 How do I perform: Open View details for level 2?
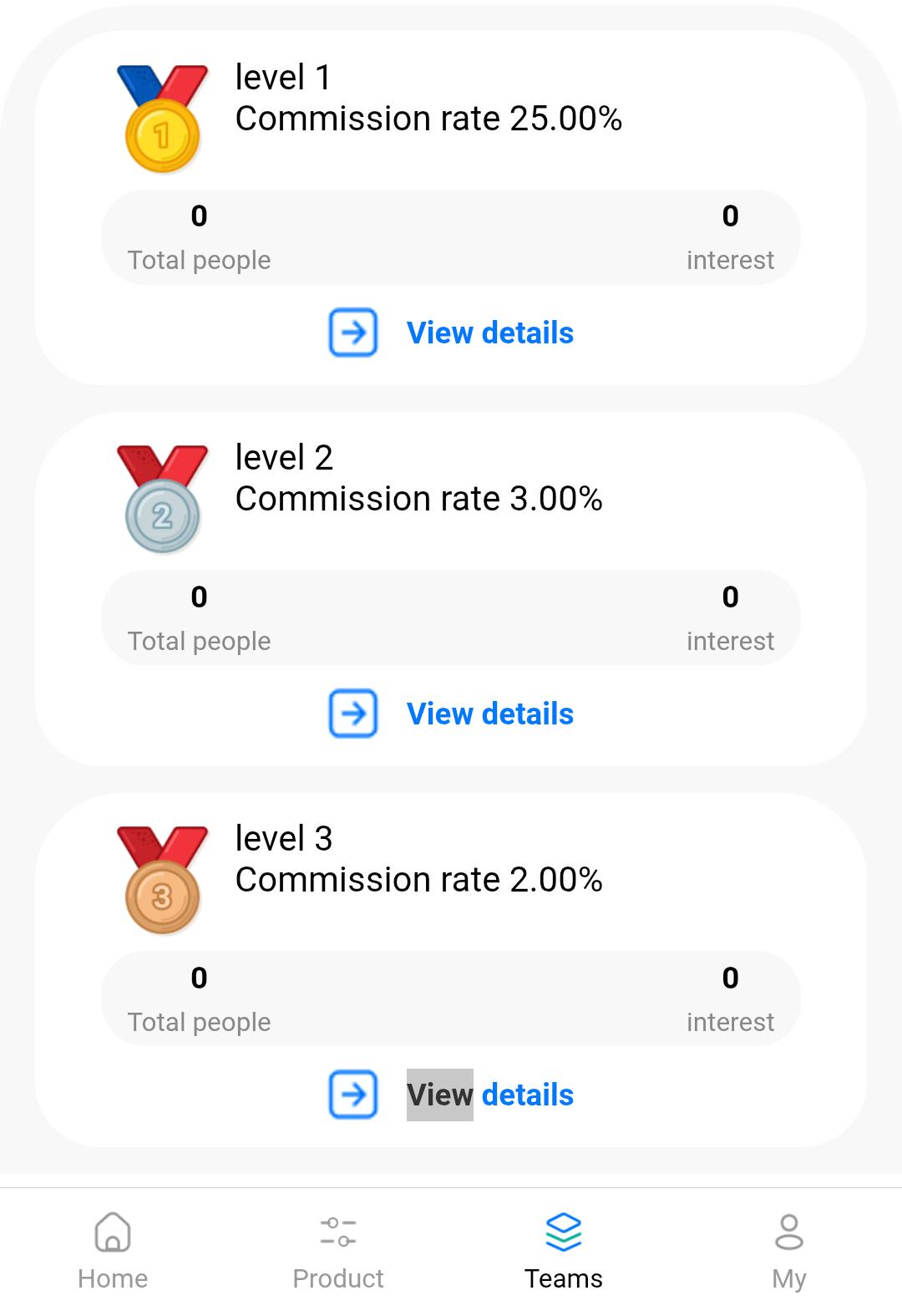coord(490,714)
